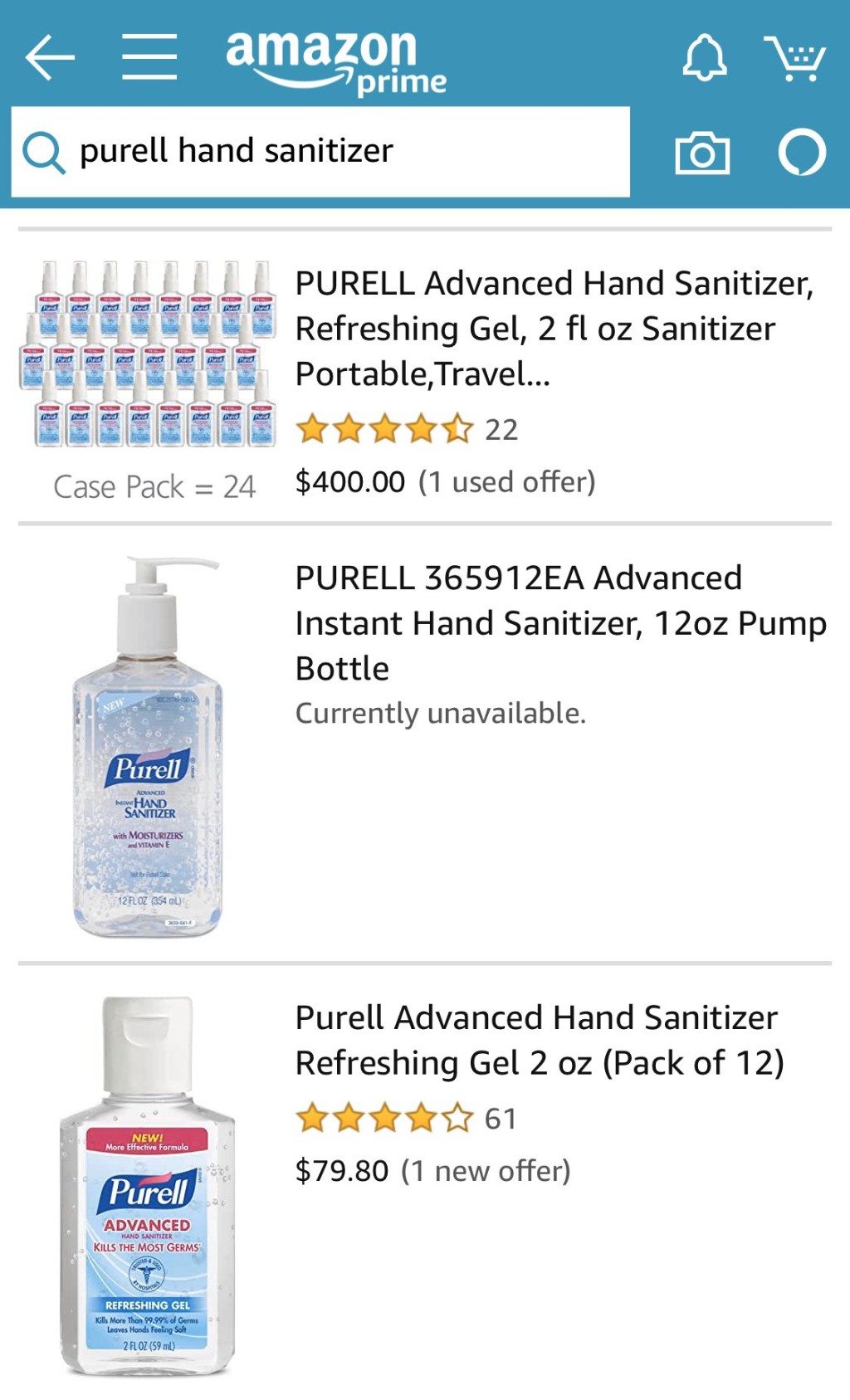
Task: Open PURELL 2 fl oz Case Pack listing
Action: click(554, 329)
